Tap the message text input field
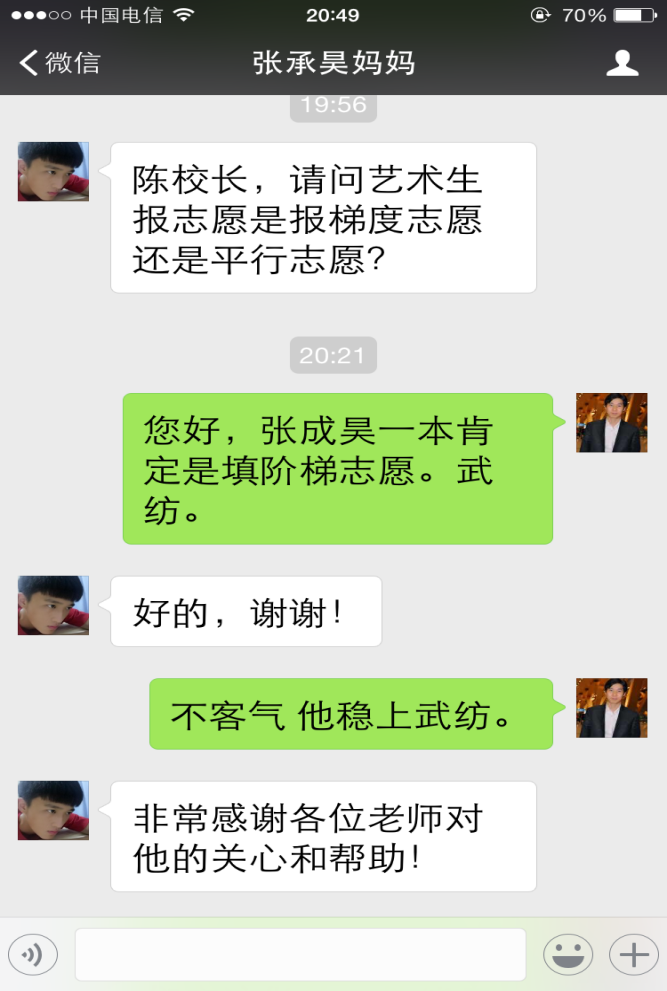This screenshot has height=991, width=667. click(300, 955)
